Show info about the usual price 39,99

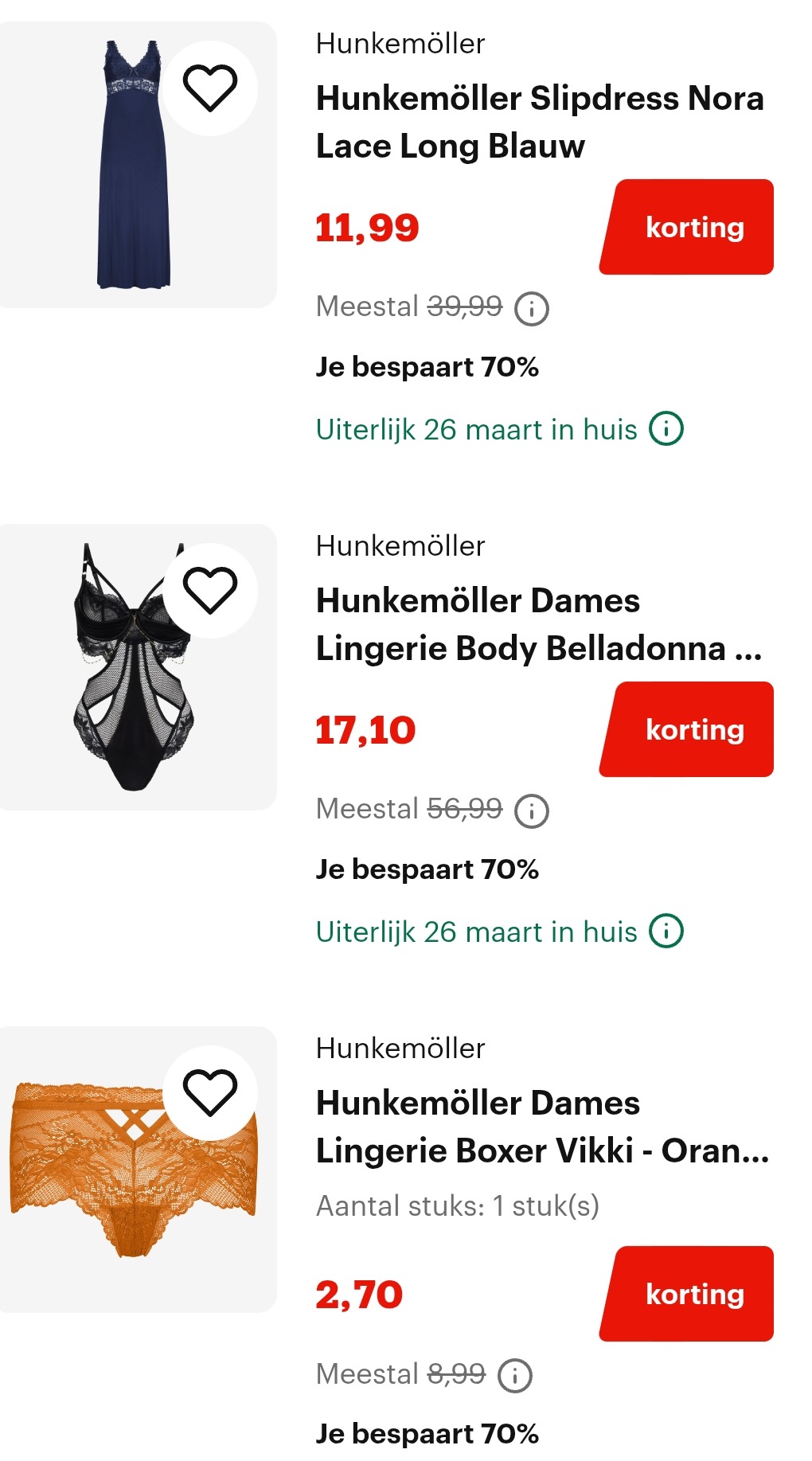(x=532, y=309)
